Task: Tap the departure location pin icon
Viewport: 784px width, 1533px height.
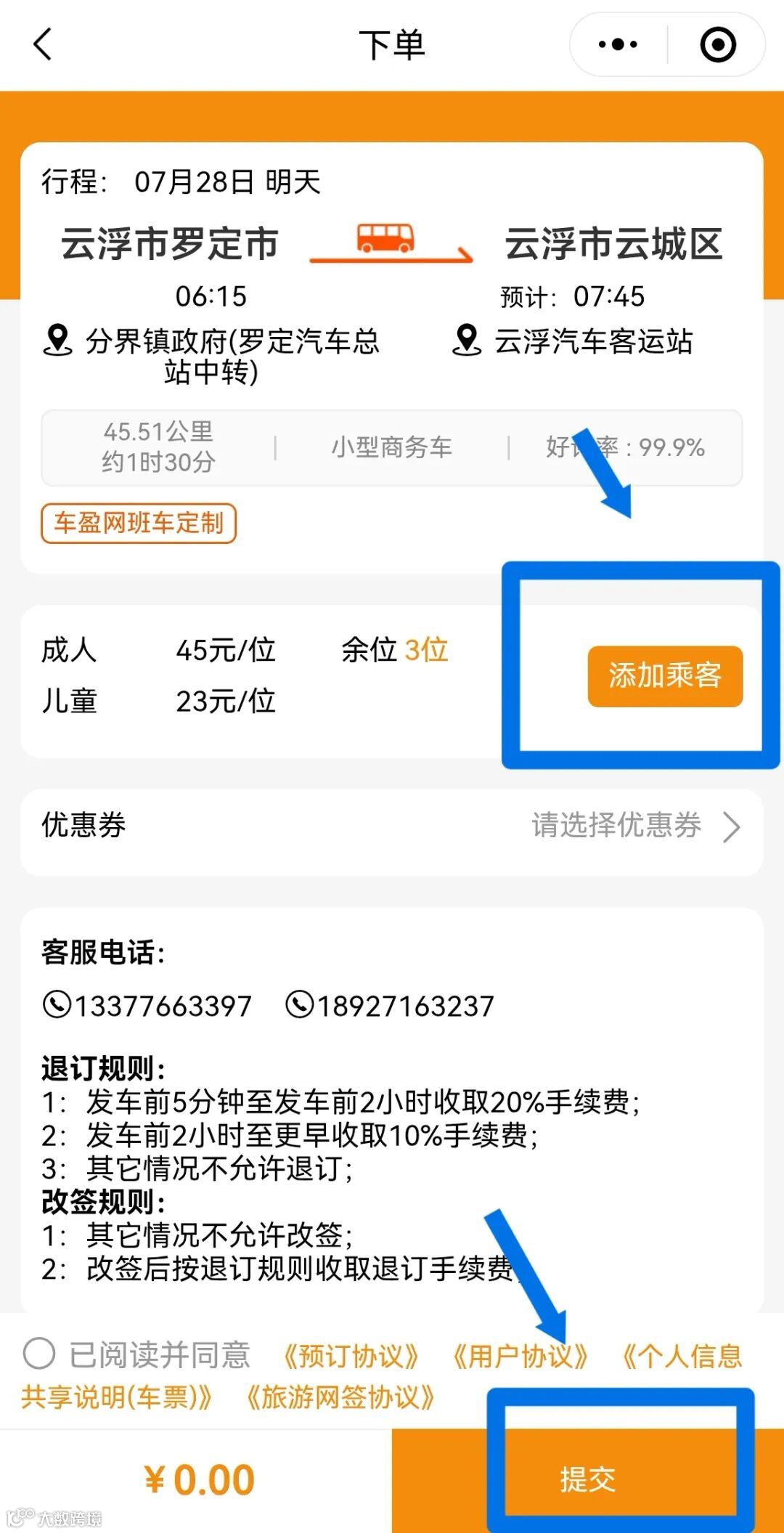Action: (x=57, y=338)
